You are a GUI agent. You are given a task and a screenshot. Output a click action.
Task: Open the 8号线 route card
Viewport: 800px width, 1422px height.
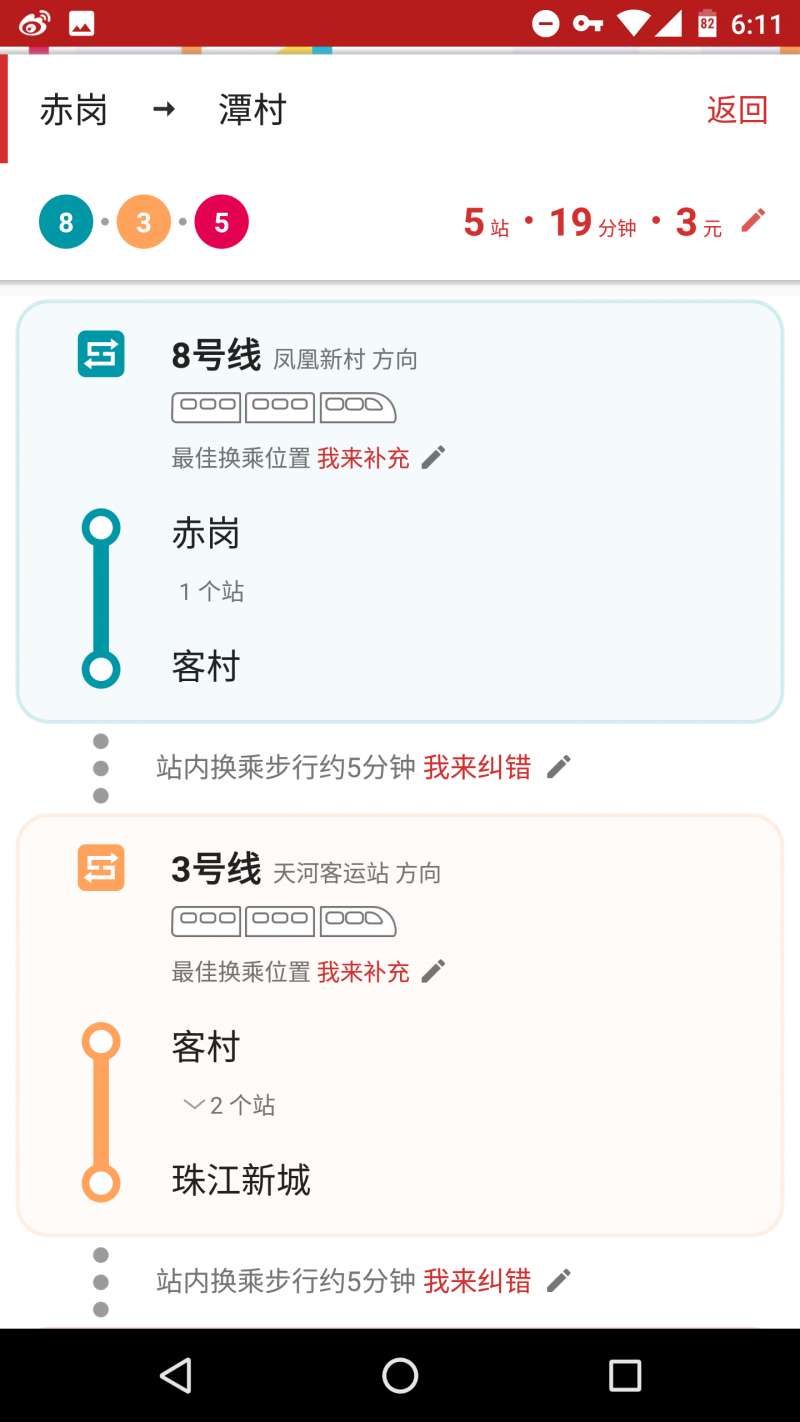coord(400,511)
